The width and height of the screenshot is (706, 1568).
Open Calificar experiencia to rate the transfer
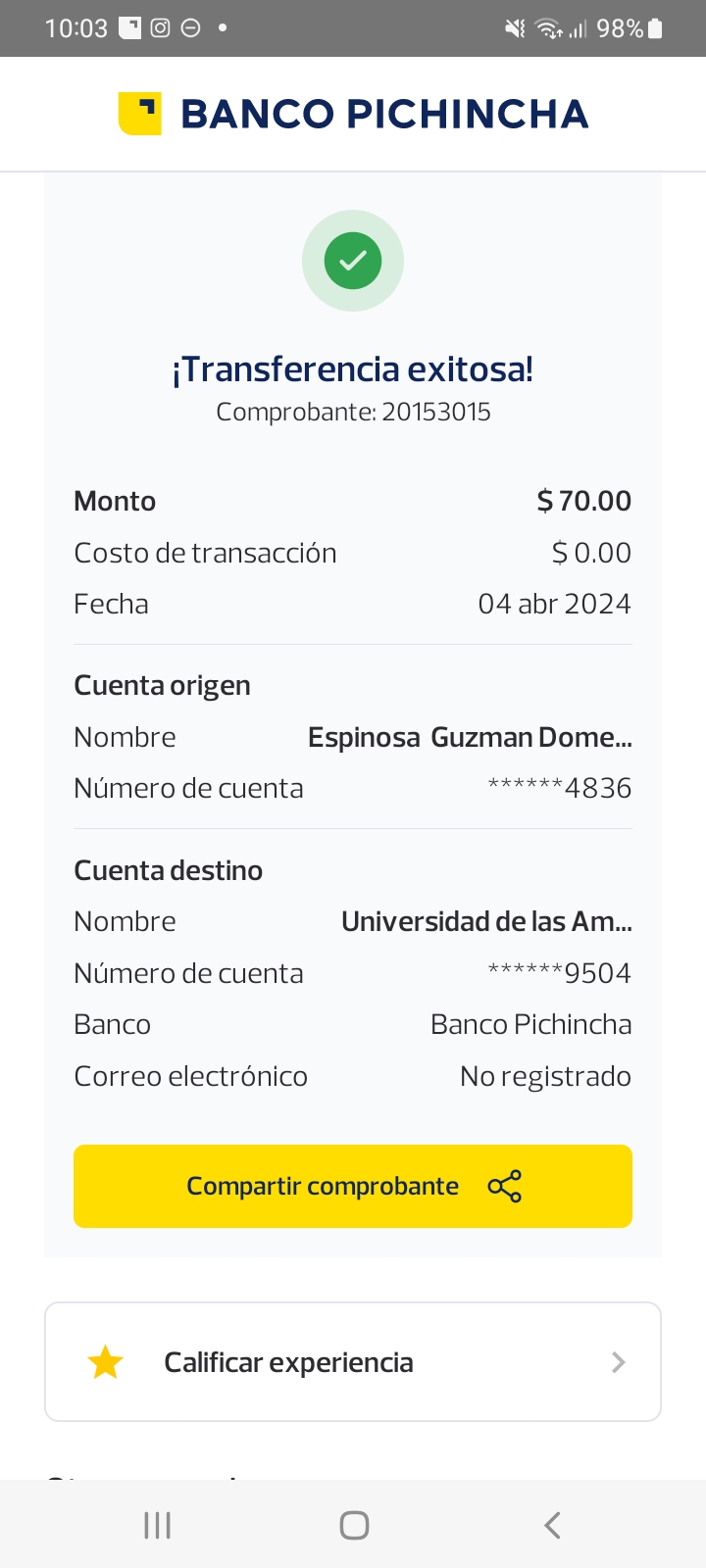pyautogui.click(x=353, y=1362)
